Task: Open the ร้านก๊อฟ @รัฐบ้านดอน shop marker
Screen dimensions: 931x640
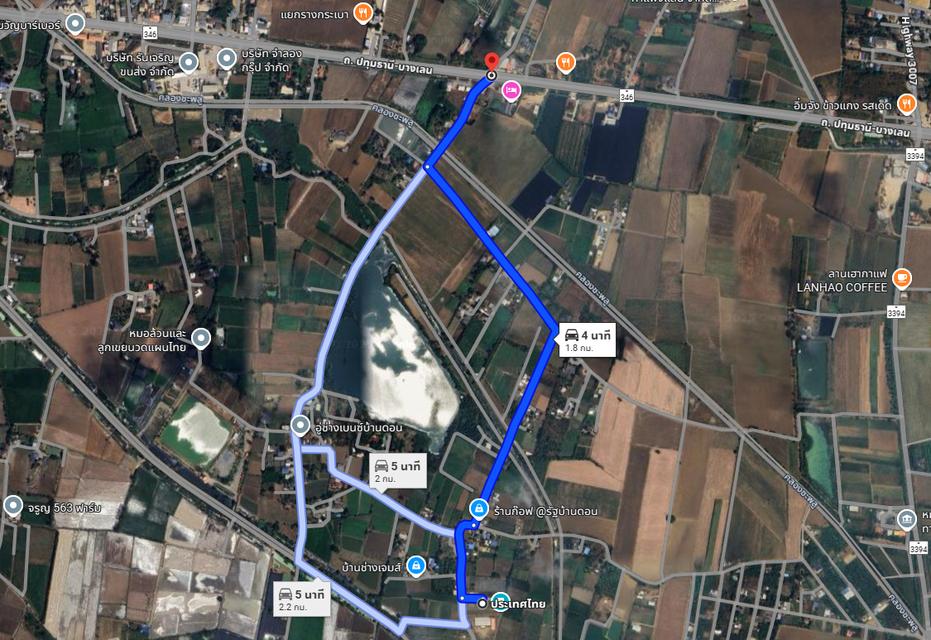Action: pyautogui.click(x=480, y=509)
